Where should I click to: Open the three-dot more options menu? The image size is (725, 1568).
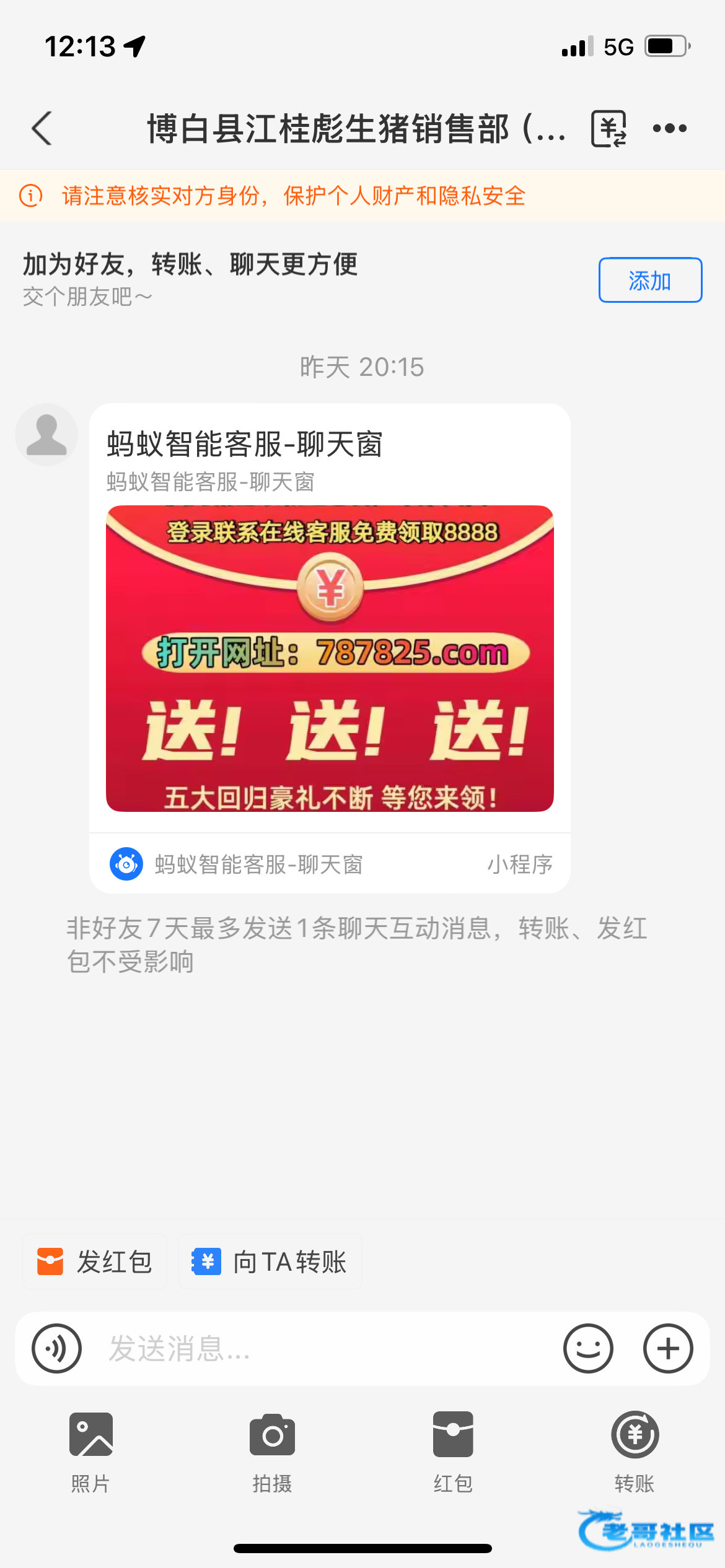(x=670, y=128)
